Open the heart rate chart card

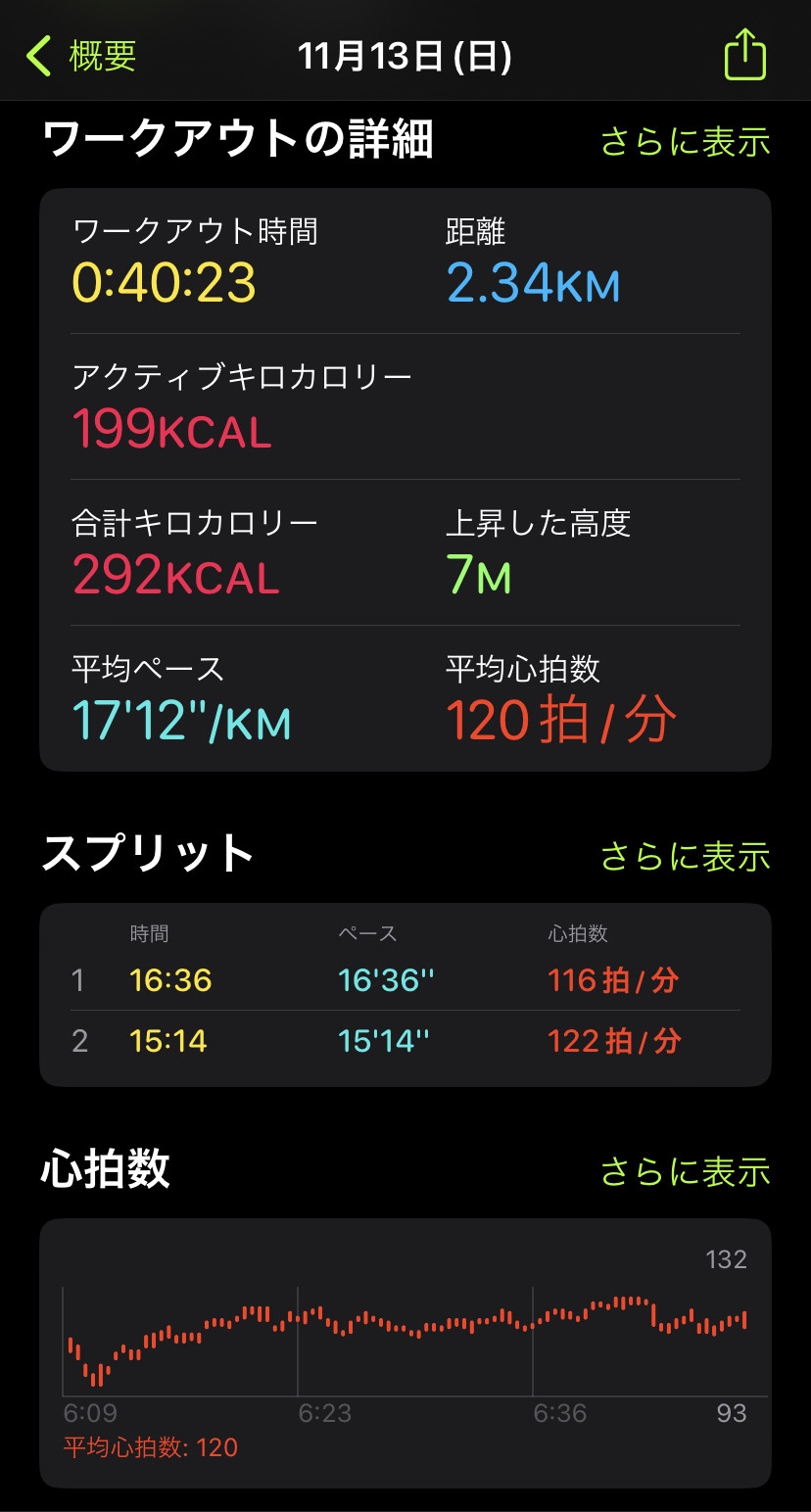click(x=405, y=1353)
